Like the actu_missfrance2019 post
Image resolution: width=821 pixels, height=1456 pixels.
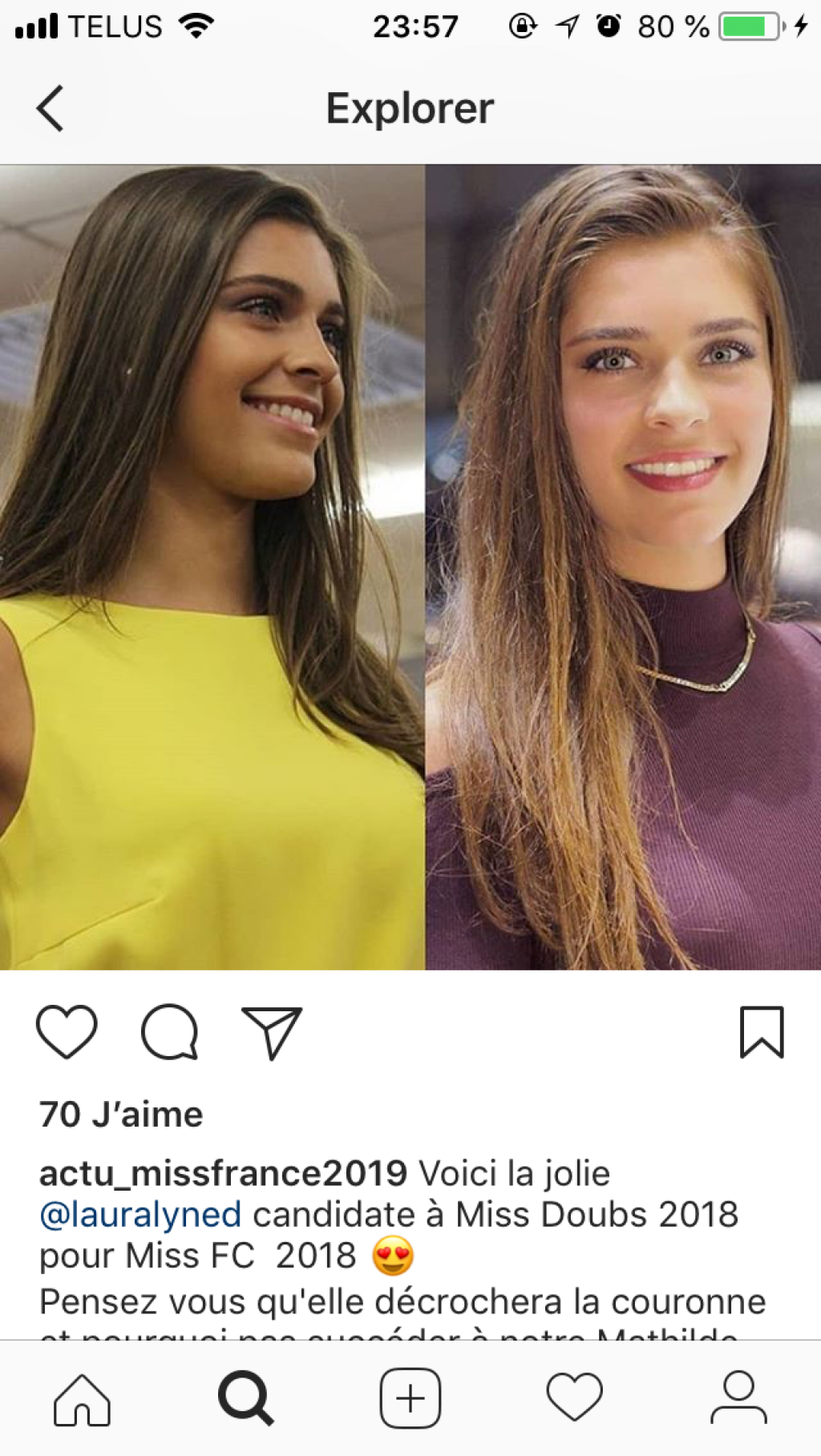point(67,1031)
